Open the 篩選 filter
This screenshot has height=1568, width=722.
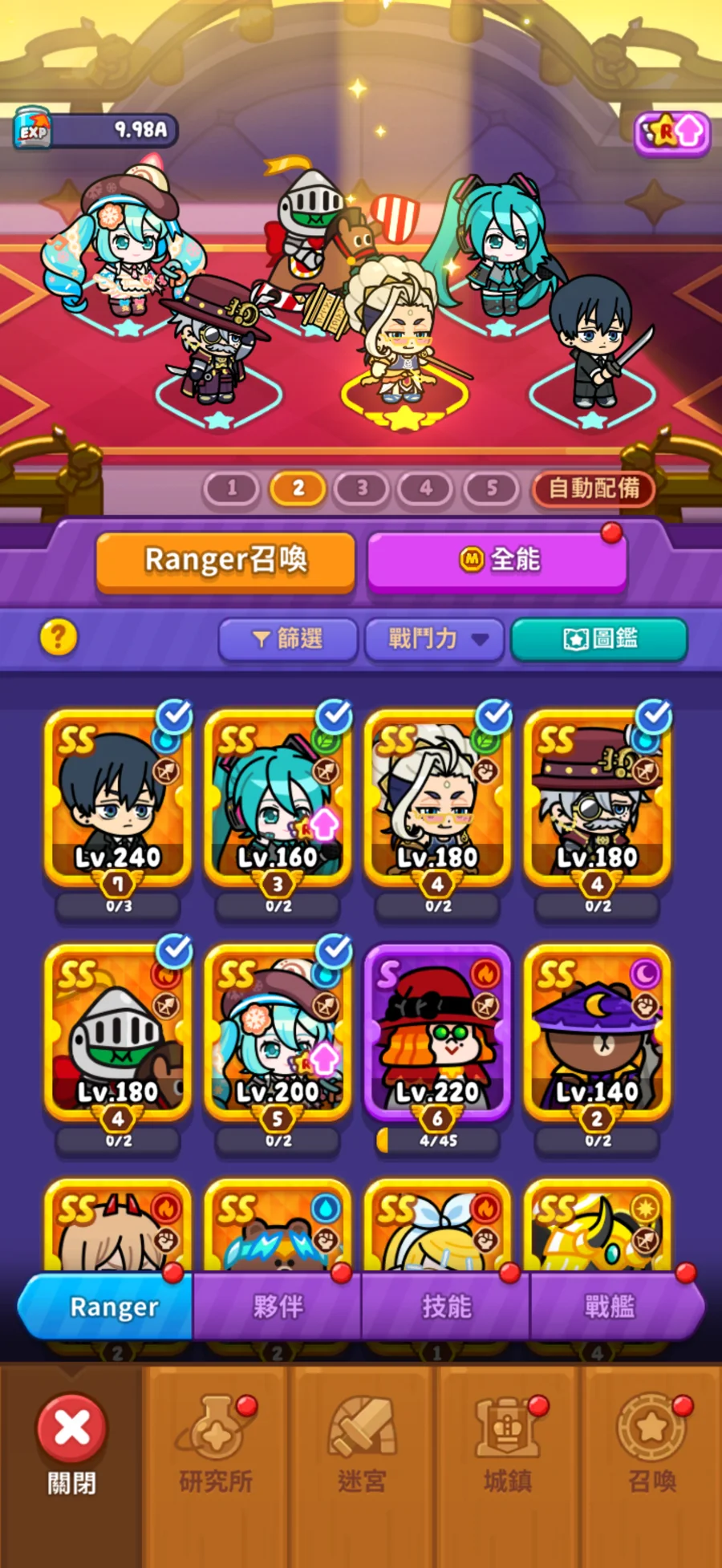[288, 638]
